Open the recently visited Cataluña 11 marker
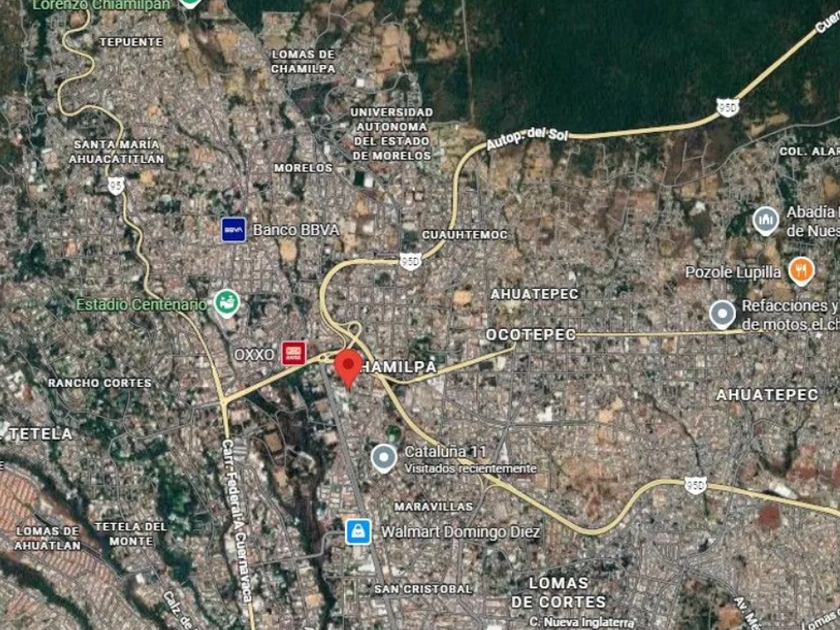Viewport: 840px width, 630px height. tap(384, 459)
